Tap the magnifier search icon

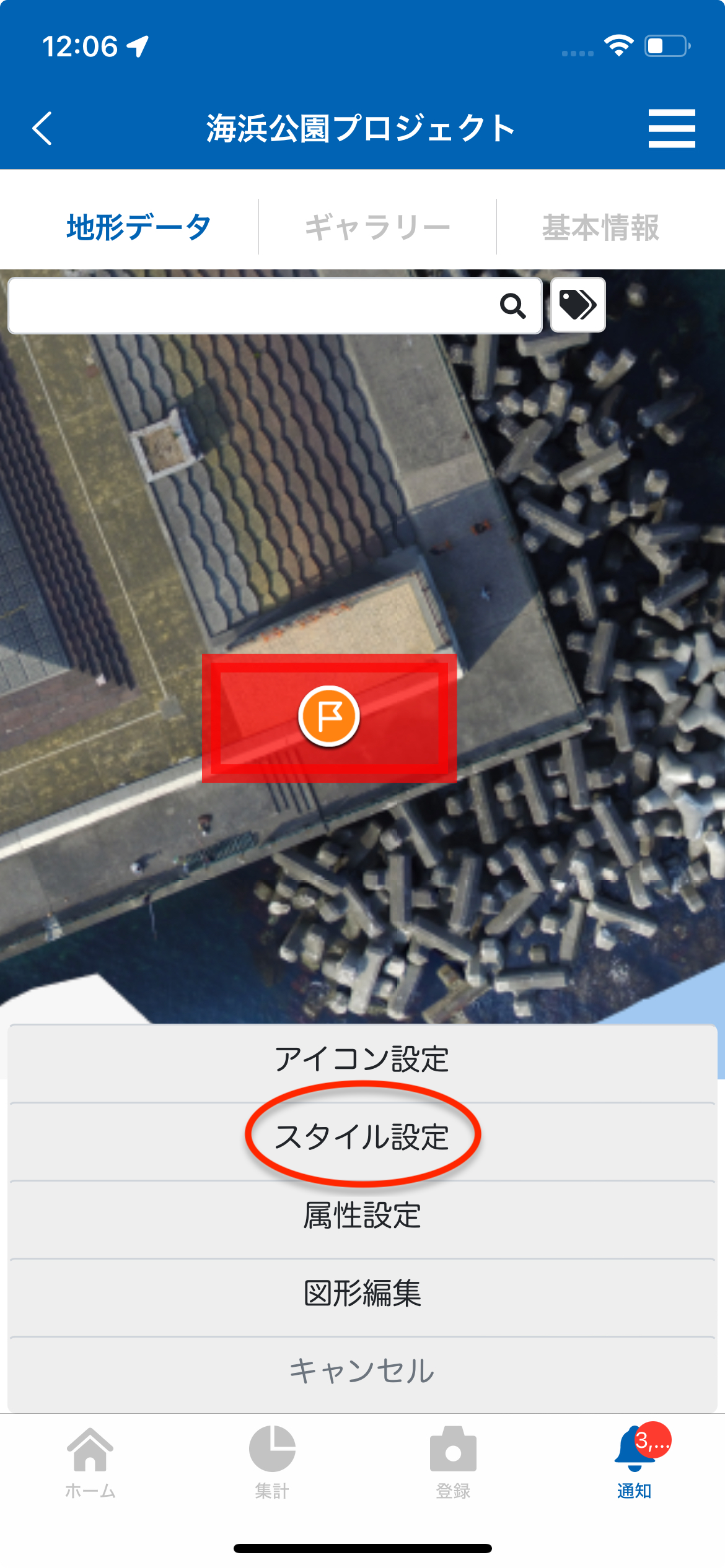pyautogui.click(x=513, y=305)
